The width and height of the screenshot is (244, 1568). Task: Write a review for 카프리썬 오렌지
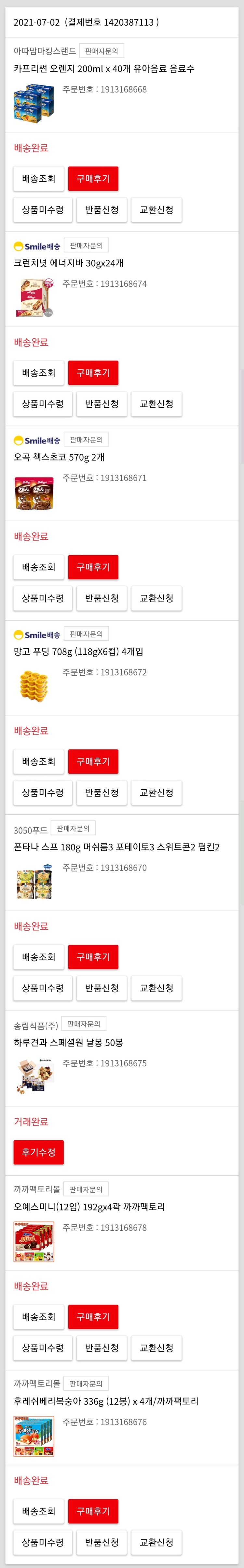pos(93,178)
